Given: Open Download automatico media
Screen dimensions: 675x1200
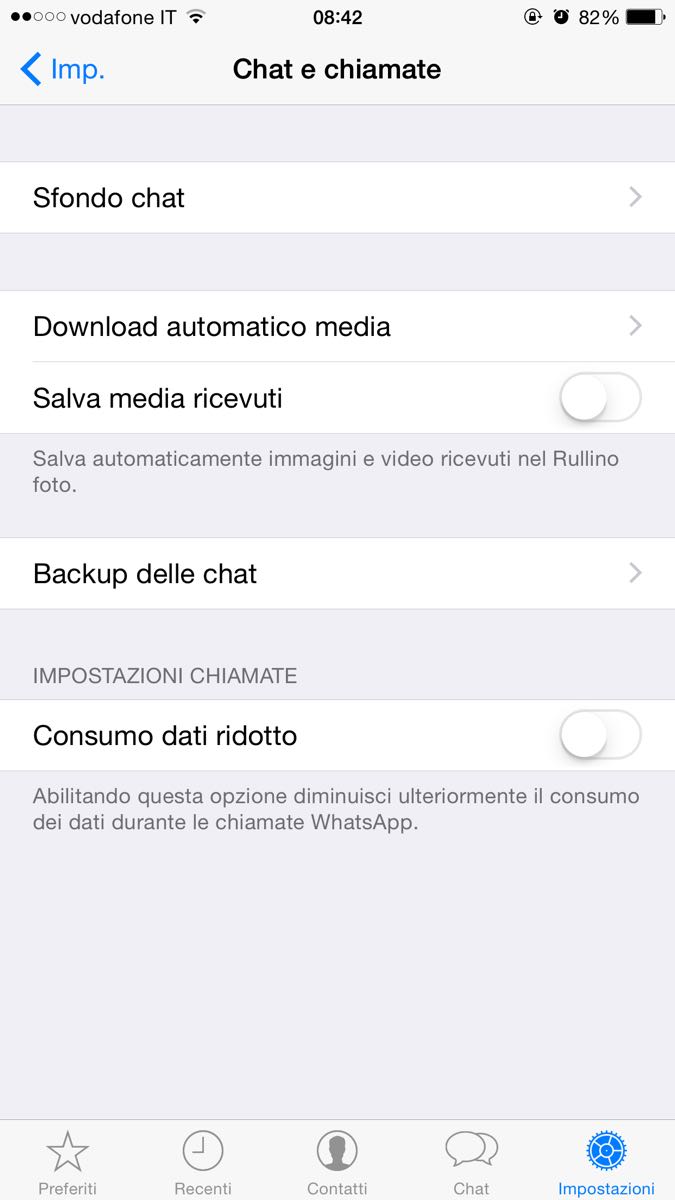Looking at the screenshot, I should [337, 326].
